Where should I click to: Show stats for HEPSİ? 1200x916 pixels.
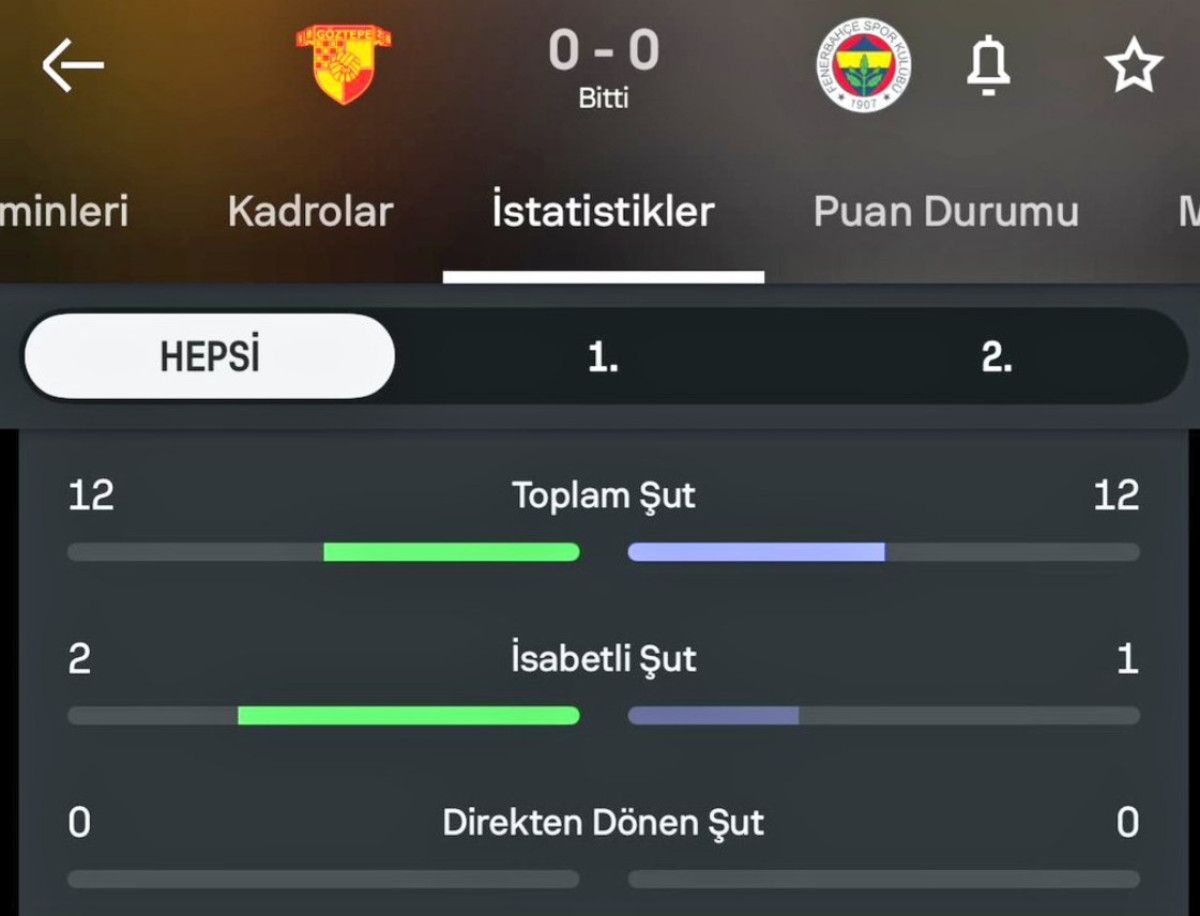tap(209, 357)
